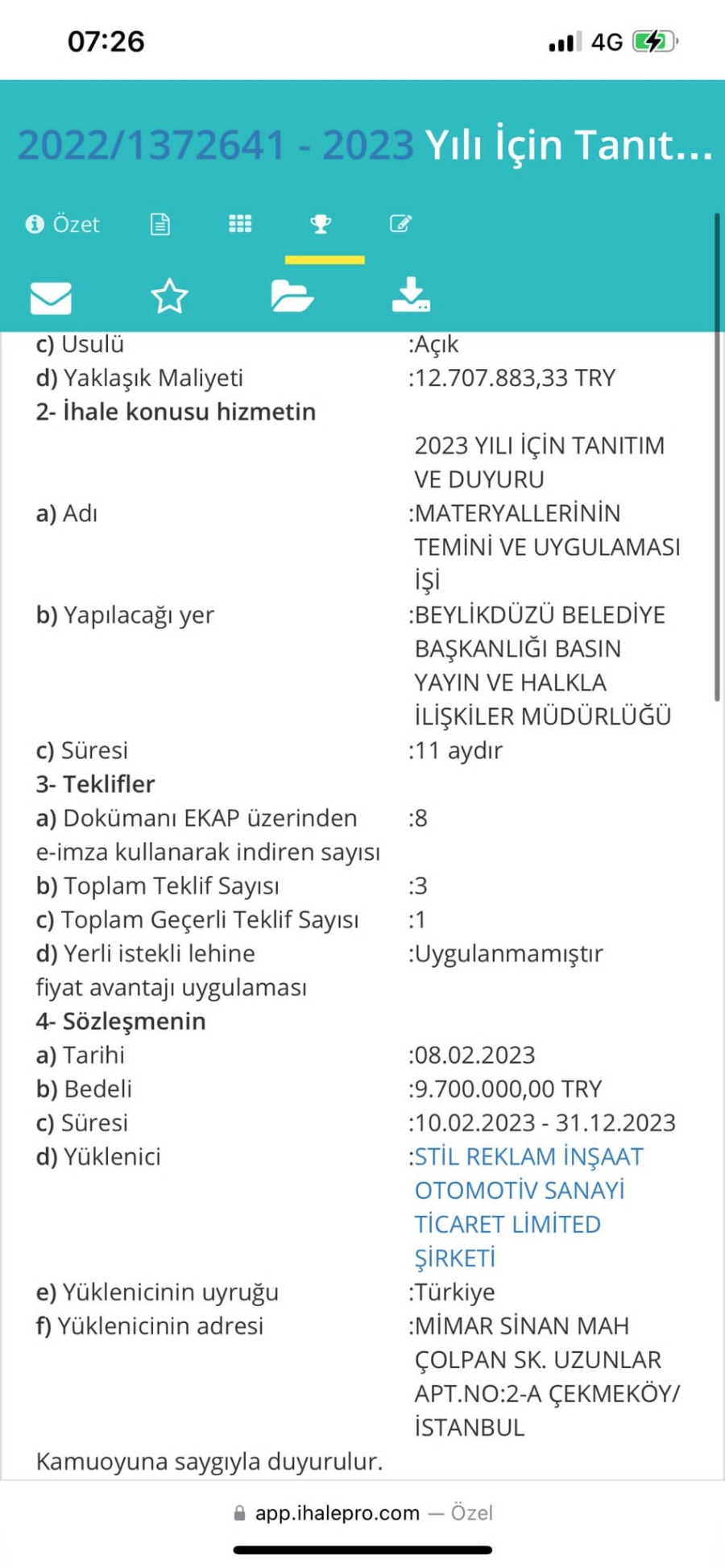Tap the 2022/1372641 tender title
The image size is (725, 1568).
[x=365, y=145]
